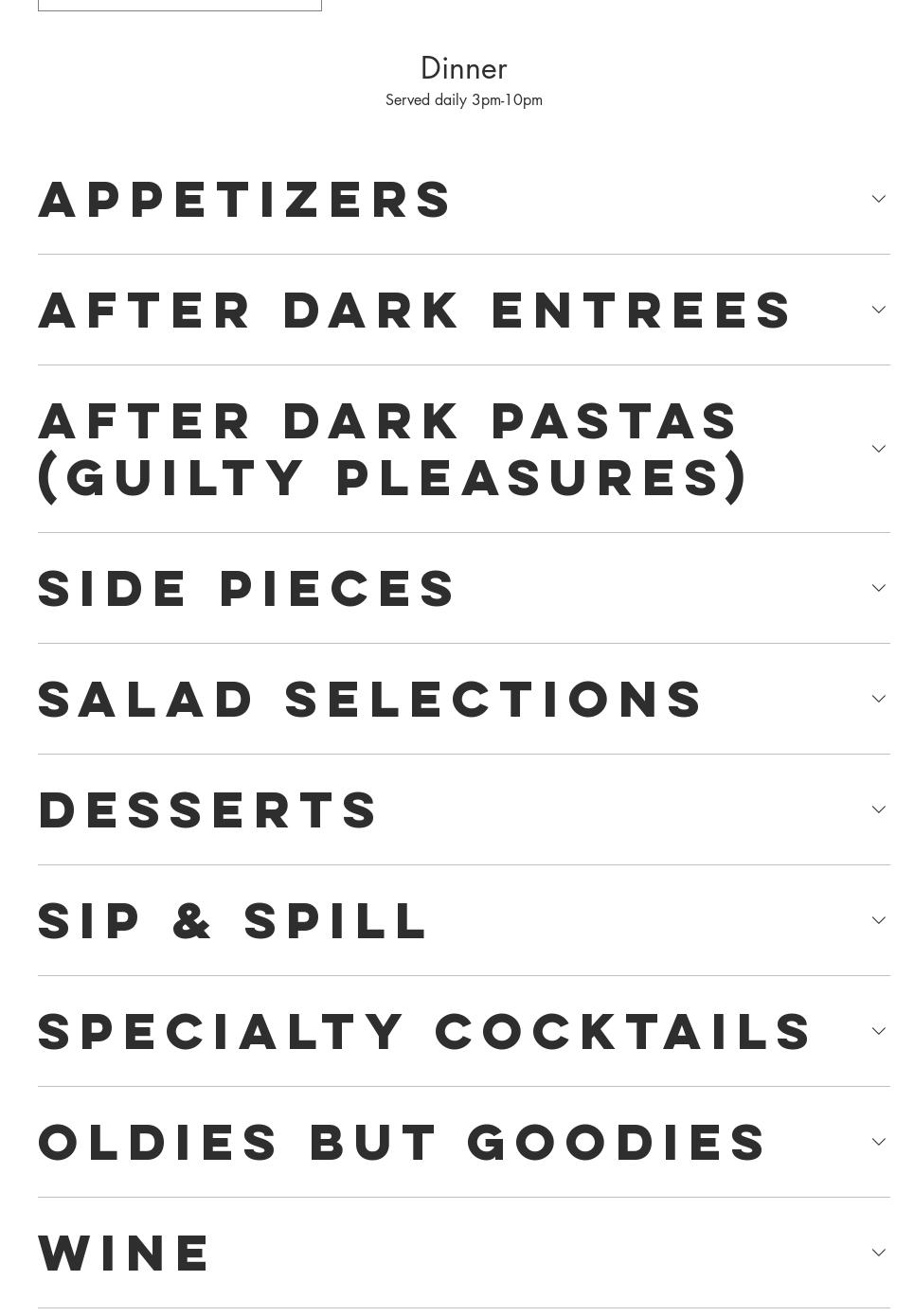Expand the Oldies But Goodies chevron
The width and height of the screenshot is (914, 1316).
878,1141
